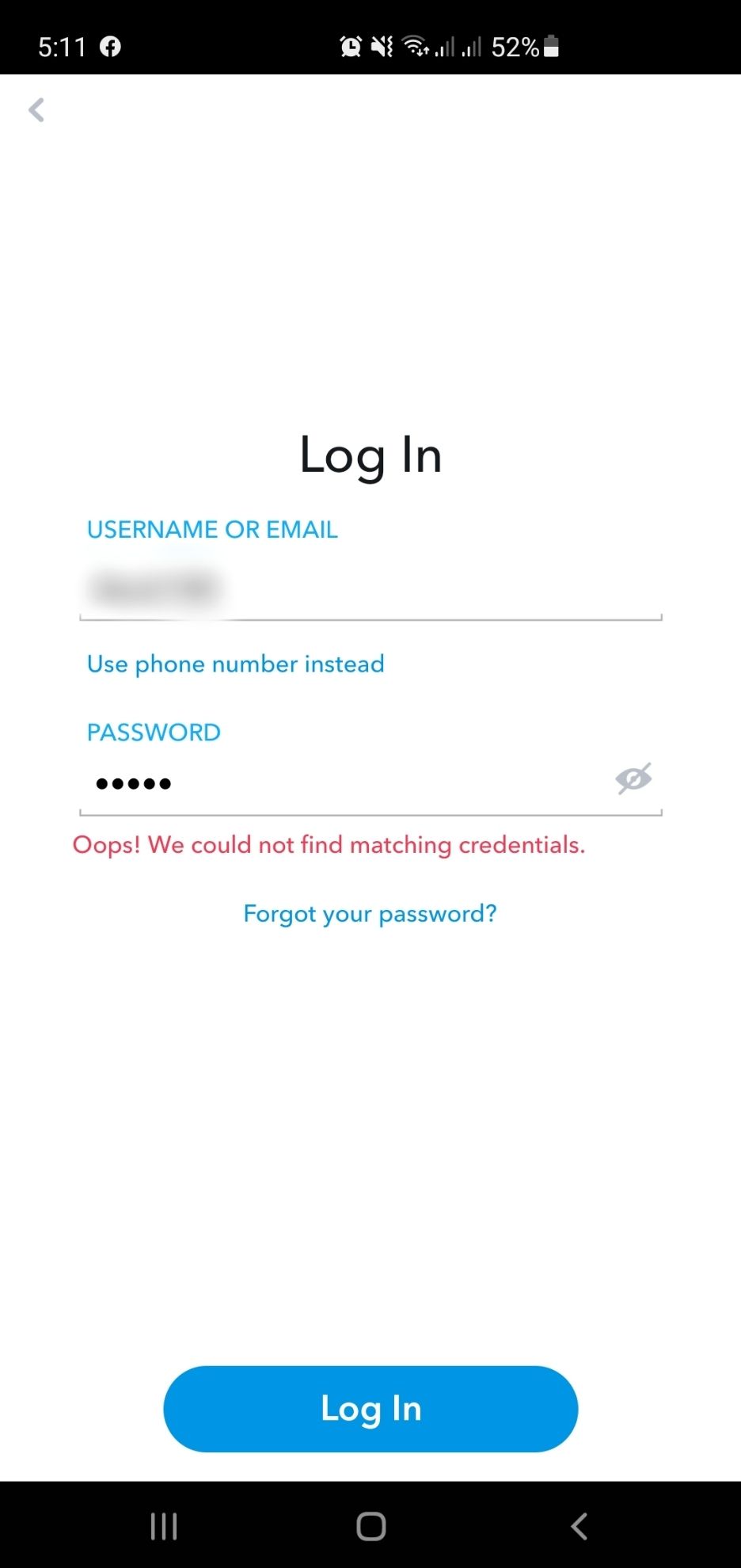Go back using the top-left arrow
This screenshot has height=1568, width=741.
tap(36, 110)
